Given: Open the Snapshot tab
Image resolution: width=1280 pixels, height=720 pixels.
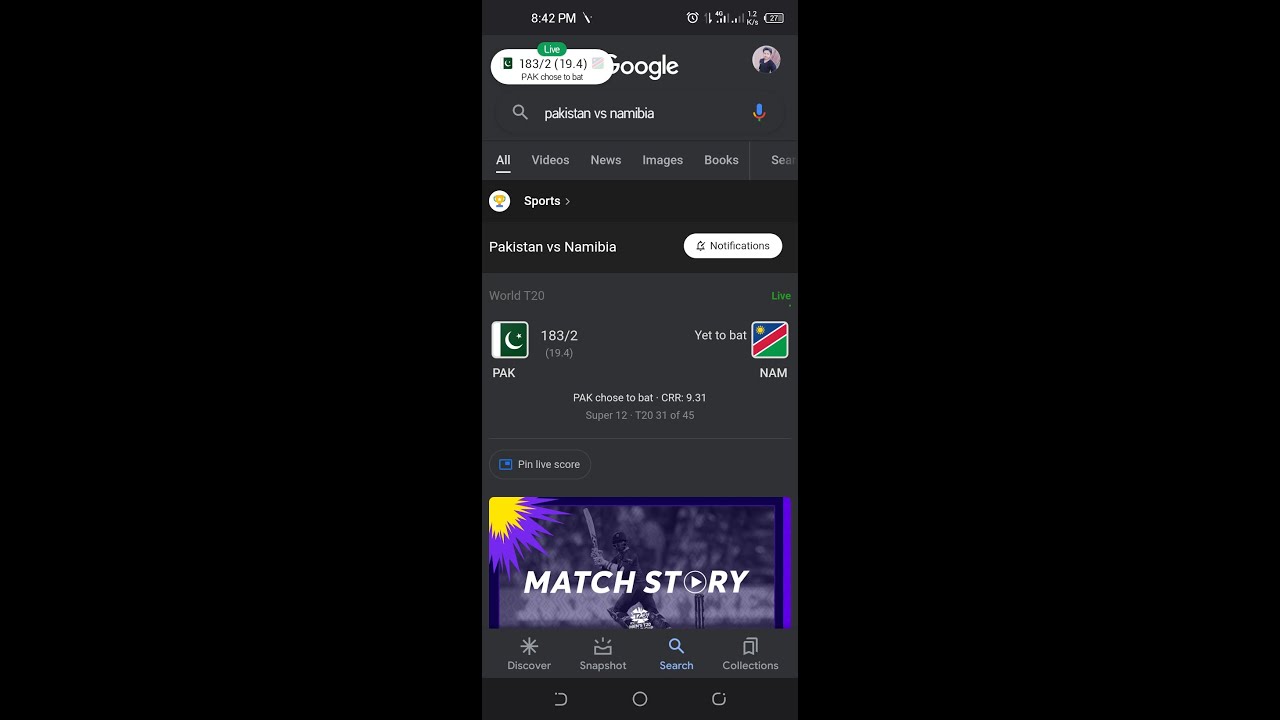Looking at the screenshot, I should 603,654.
